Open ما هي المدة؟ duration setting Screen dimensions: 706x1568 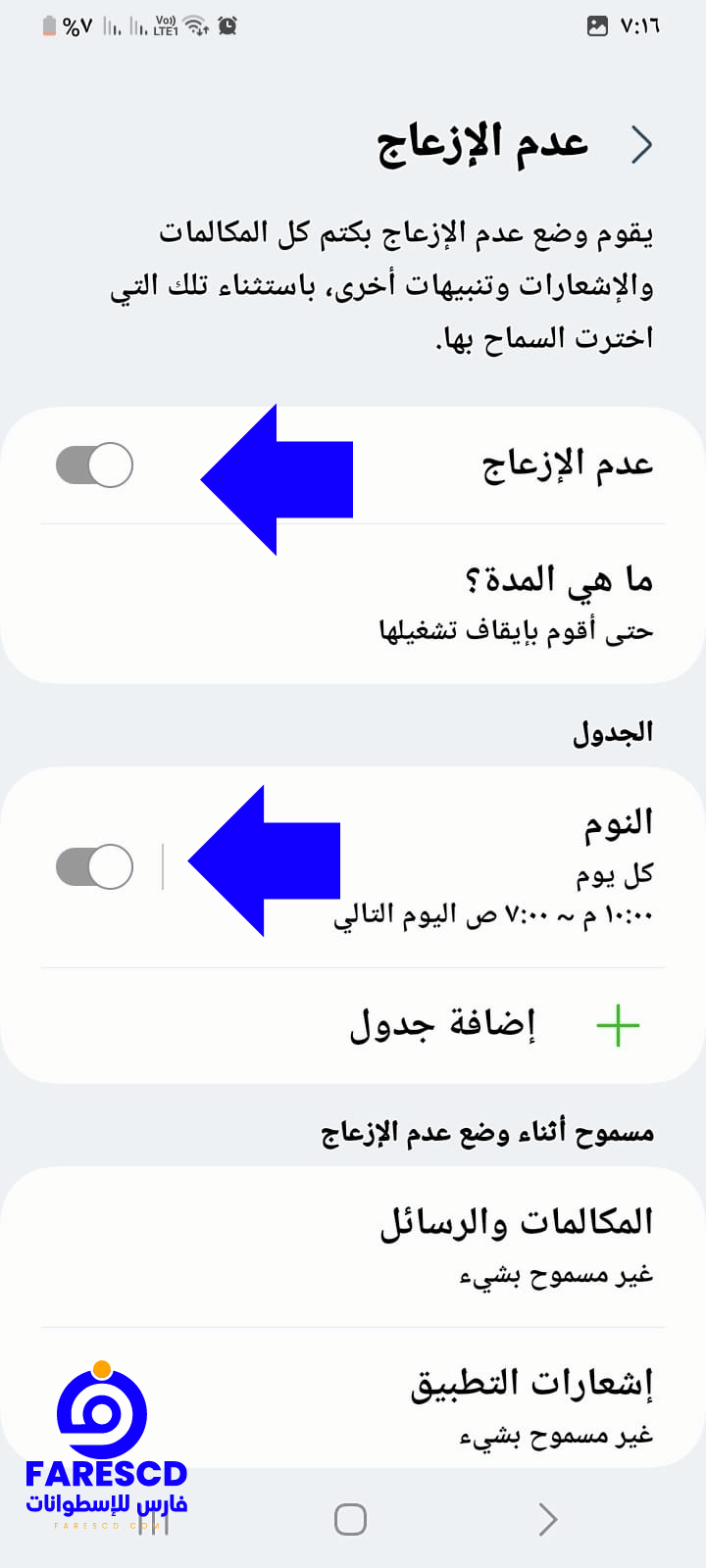click(353, 604)
